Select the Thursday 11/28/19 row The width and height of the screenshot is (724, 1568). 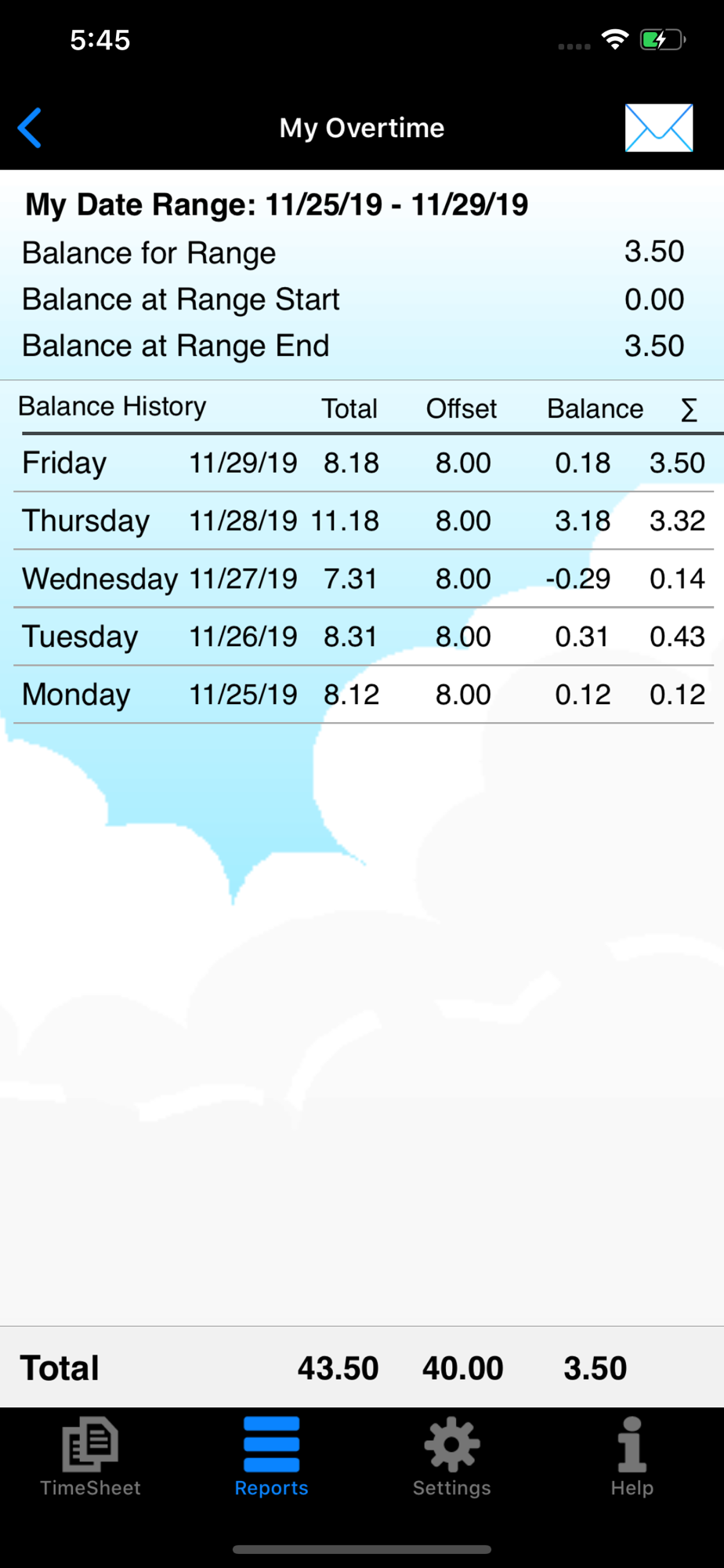pyautogui.click(x=364, y=521)
